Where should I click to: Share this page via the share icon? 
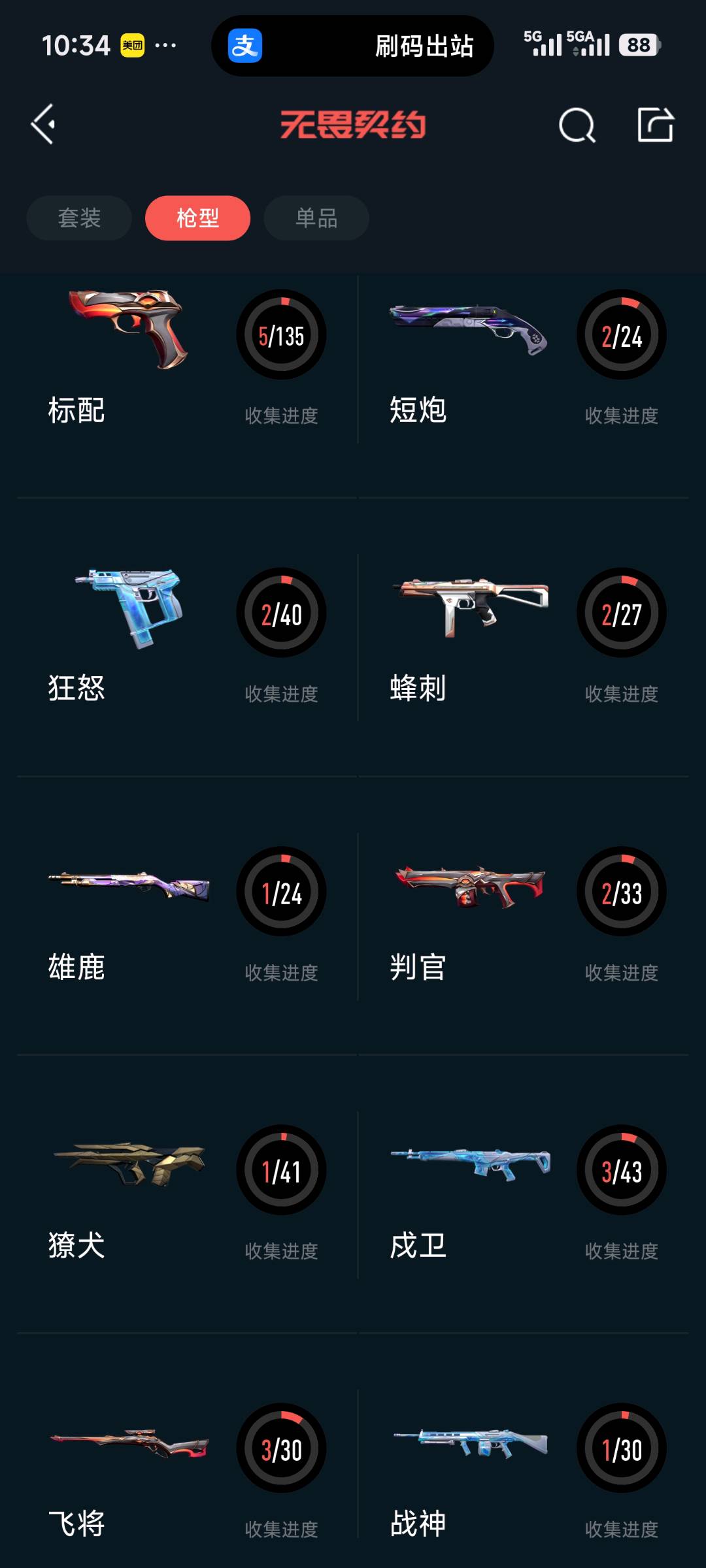[x=655, y=124]
